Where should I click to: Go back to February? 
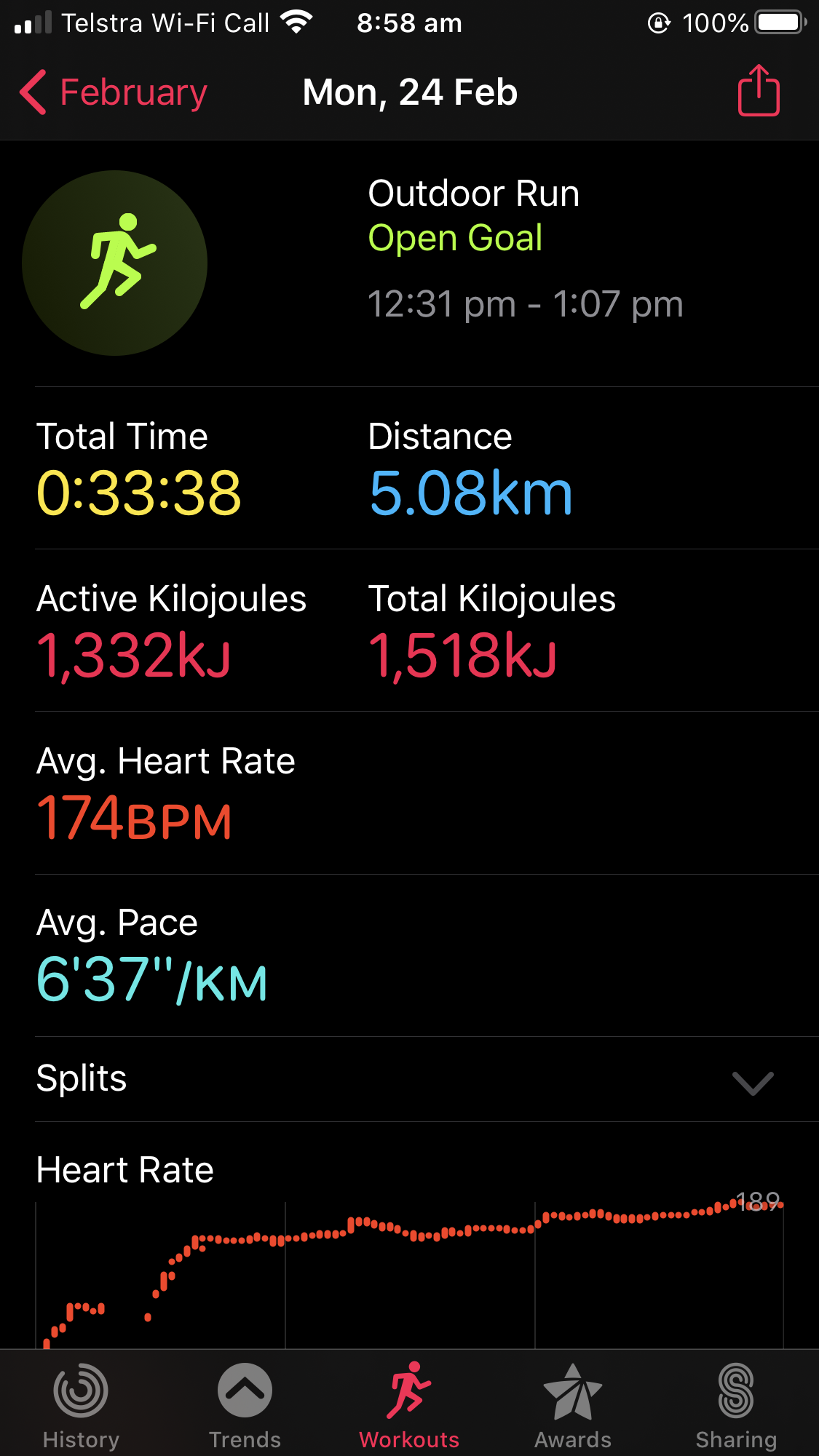pyautogui.click(x=113, y=93)
